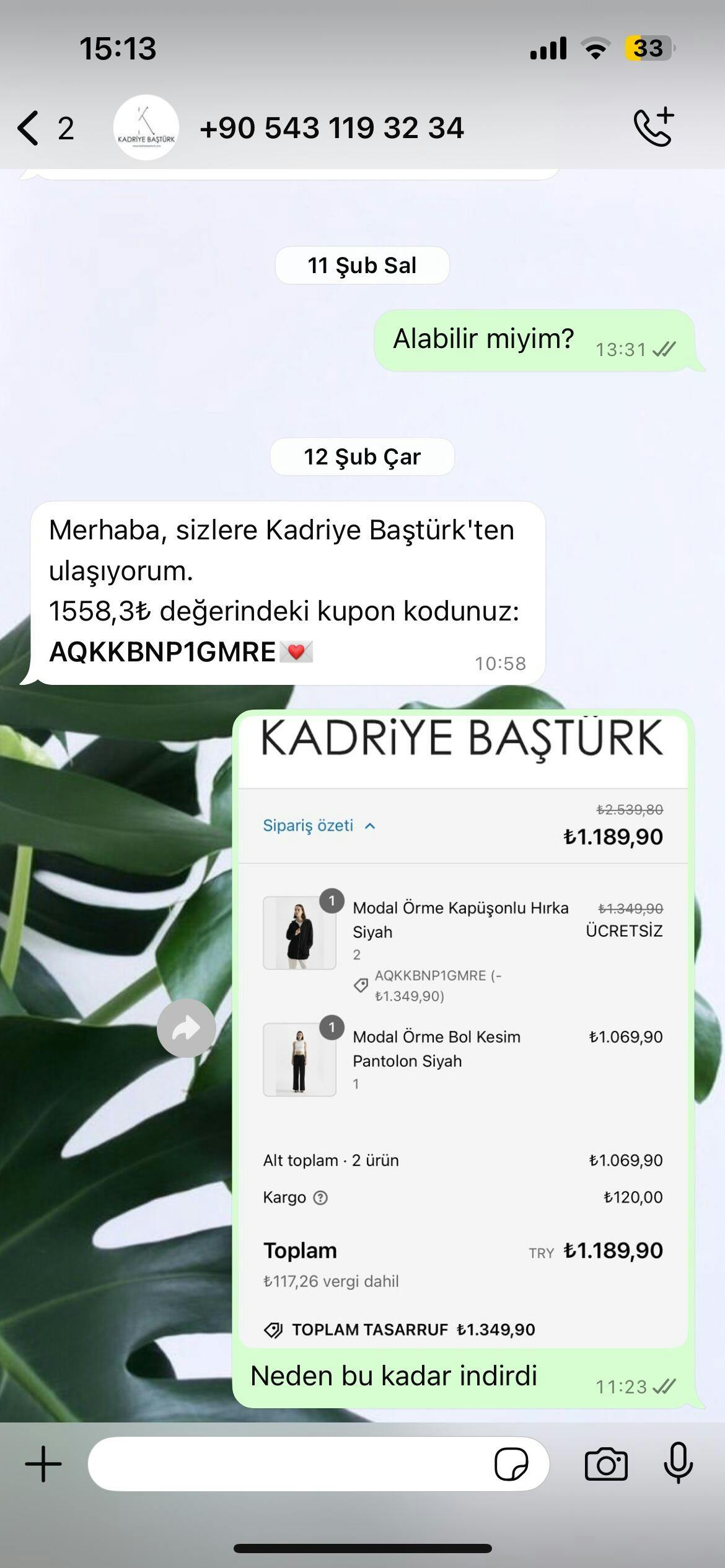Open contact info for +90 543 119 32 34

[332, 128]
